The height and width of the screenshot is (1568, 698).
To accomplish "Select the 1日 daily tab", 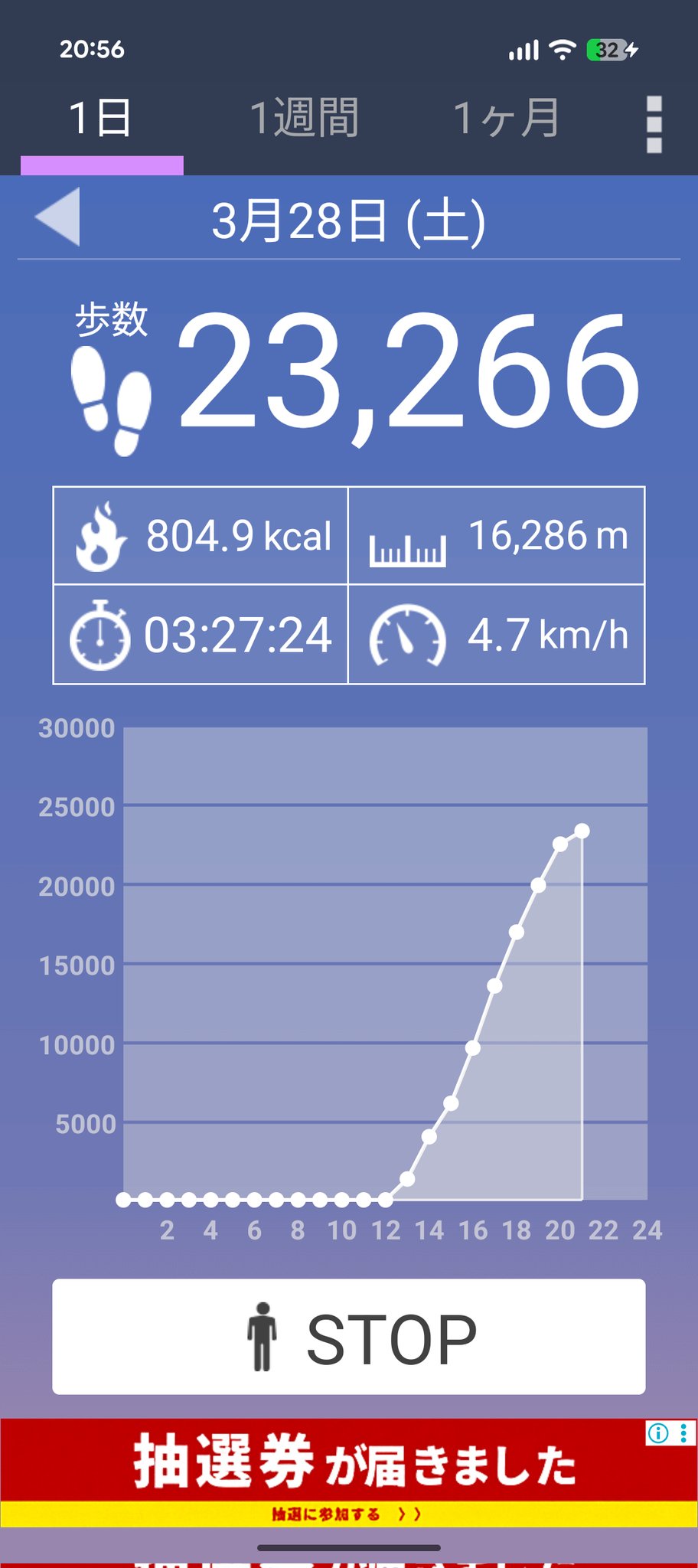I will pyautogui.click(x=100, y=119).
